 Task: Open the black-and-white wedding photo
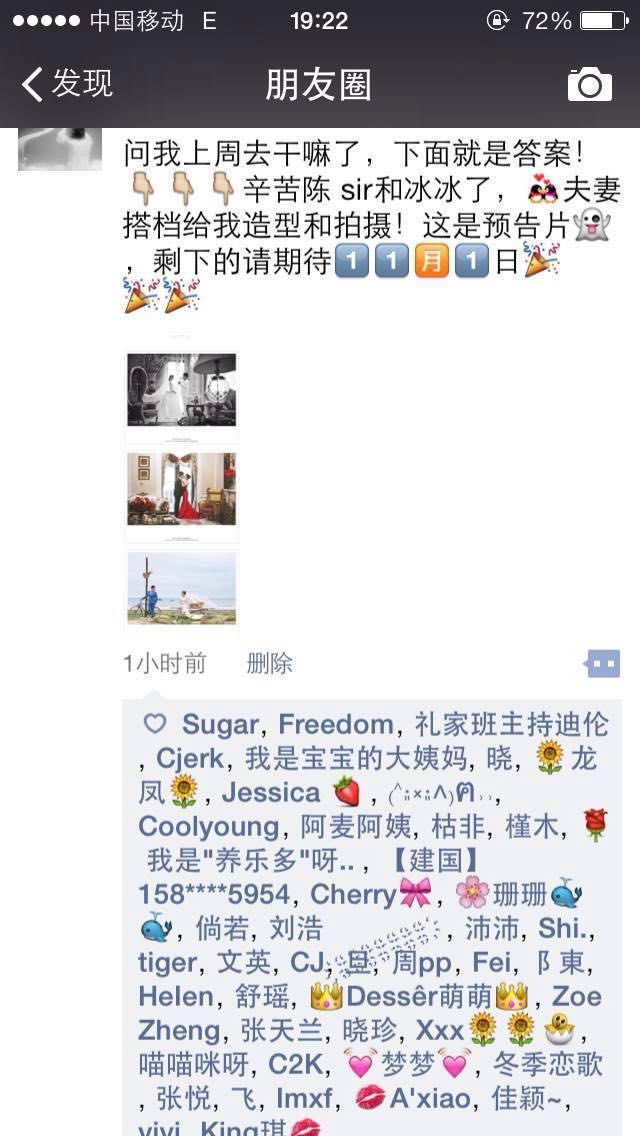point(182,390)
